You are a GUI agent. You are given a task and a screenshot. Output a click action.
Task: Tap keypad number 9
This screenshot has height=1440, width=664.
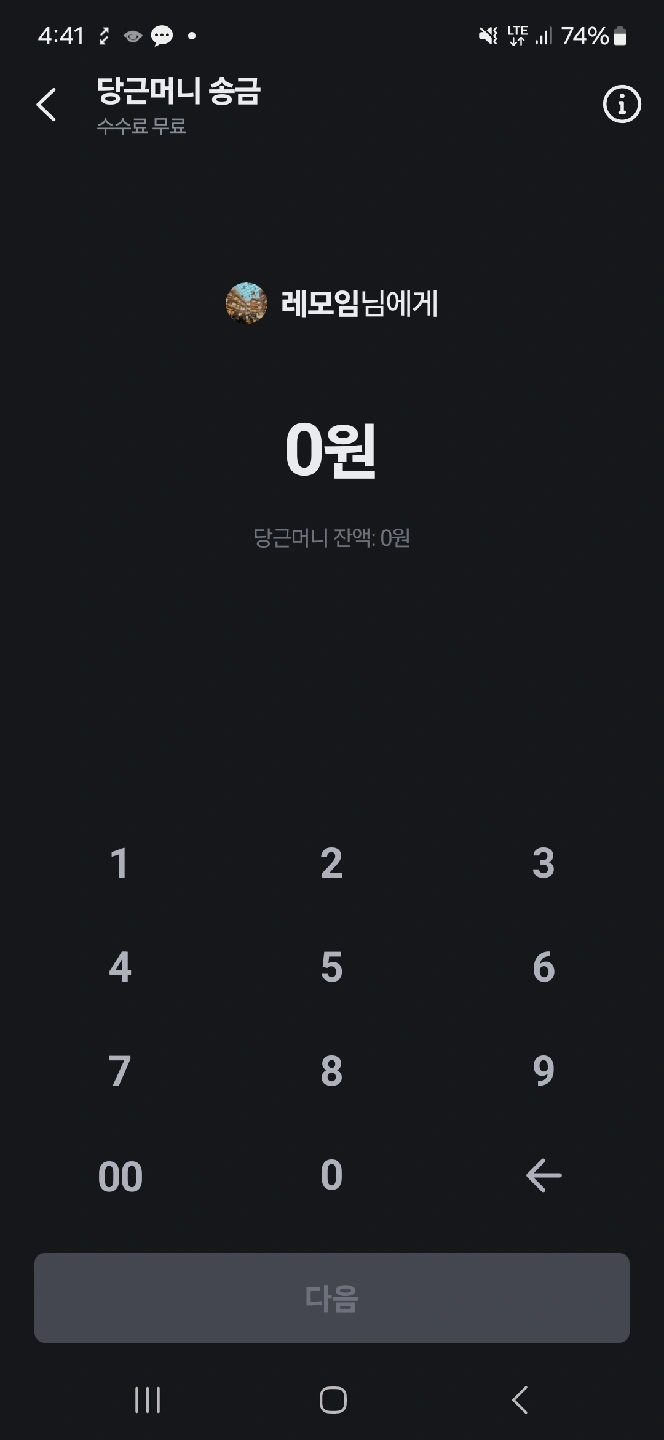[x=543, y=1072]
